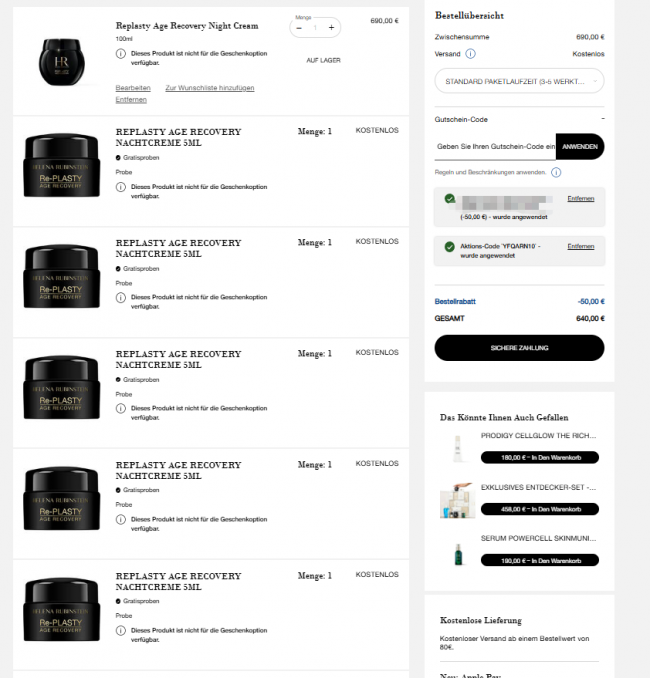Screen dimensions: 650x678
Task: Add Prodigy Cellglow for 180,00 € to cart
Action: coord(539,457)
